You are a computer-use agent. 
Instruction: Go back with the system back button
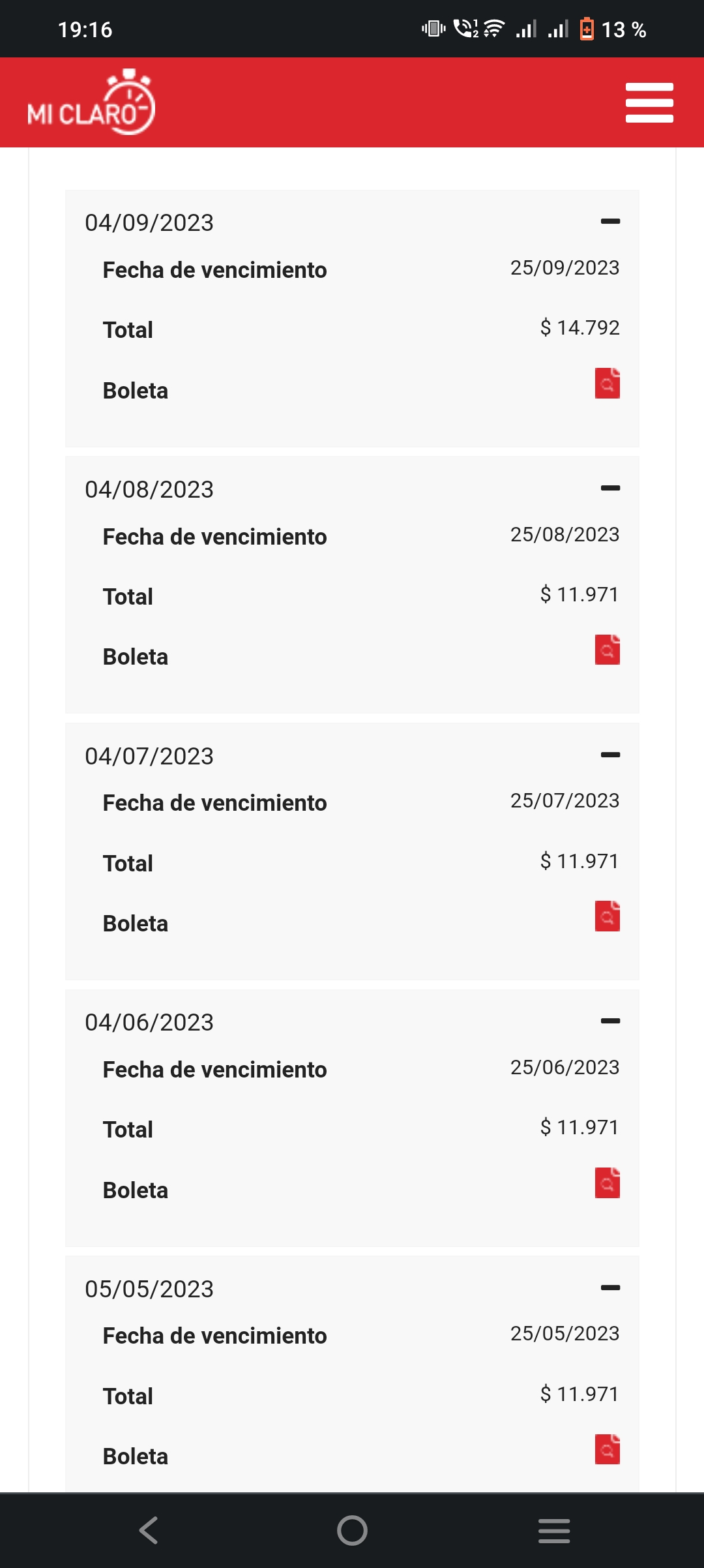(149, 1530)
